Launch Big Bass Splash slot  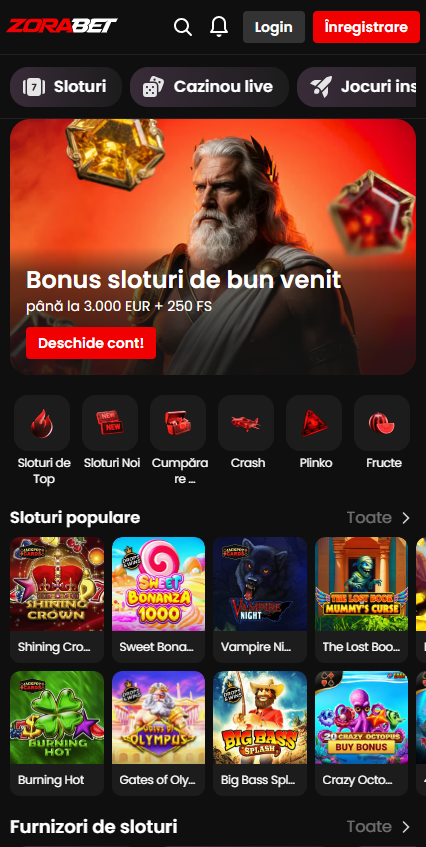[x=260, y=733]
